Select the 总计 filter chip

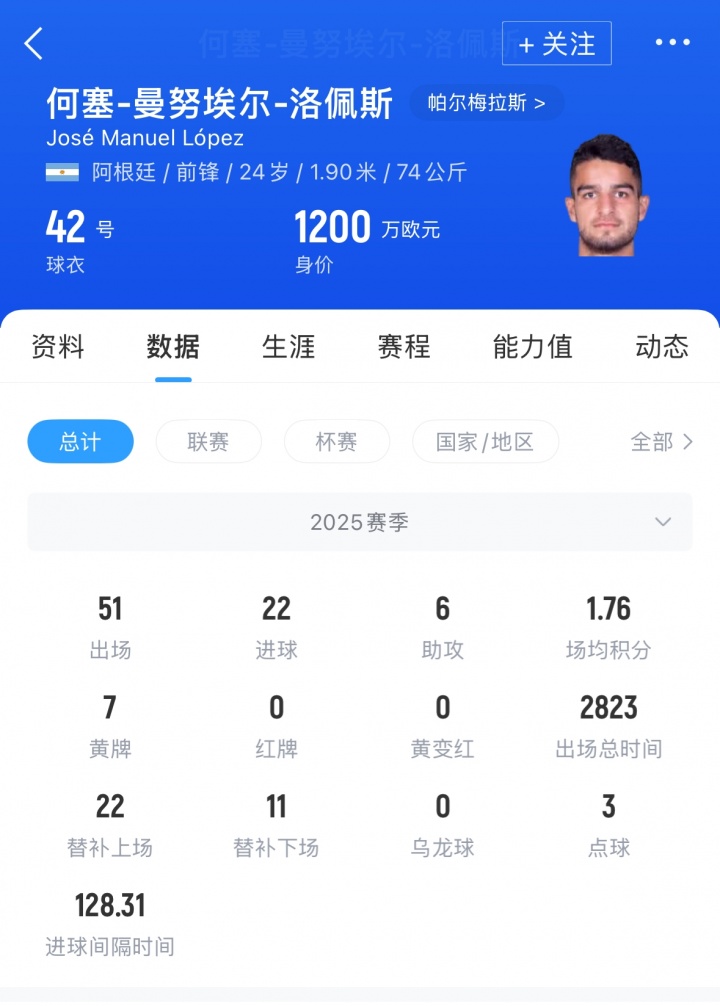80,441
